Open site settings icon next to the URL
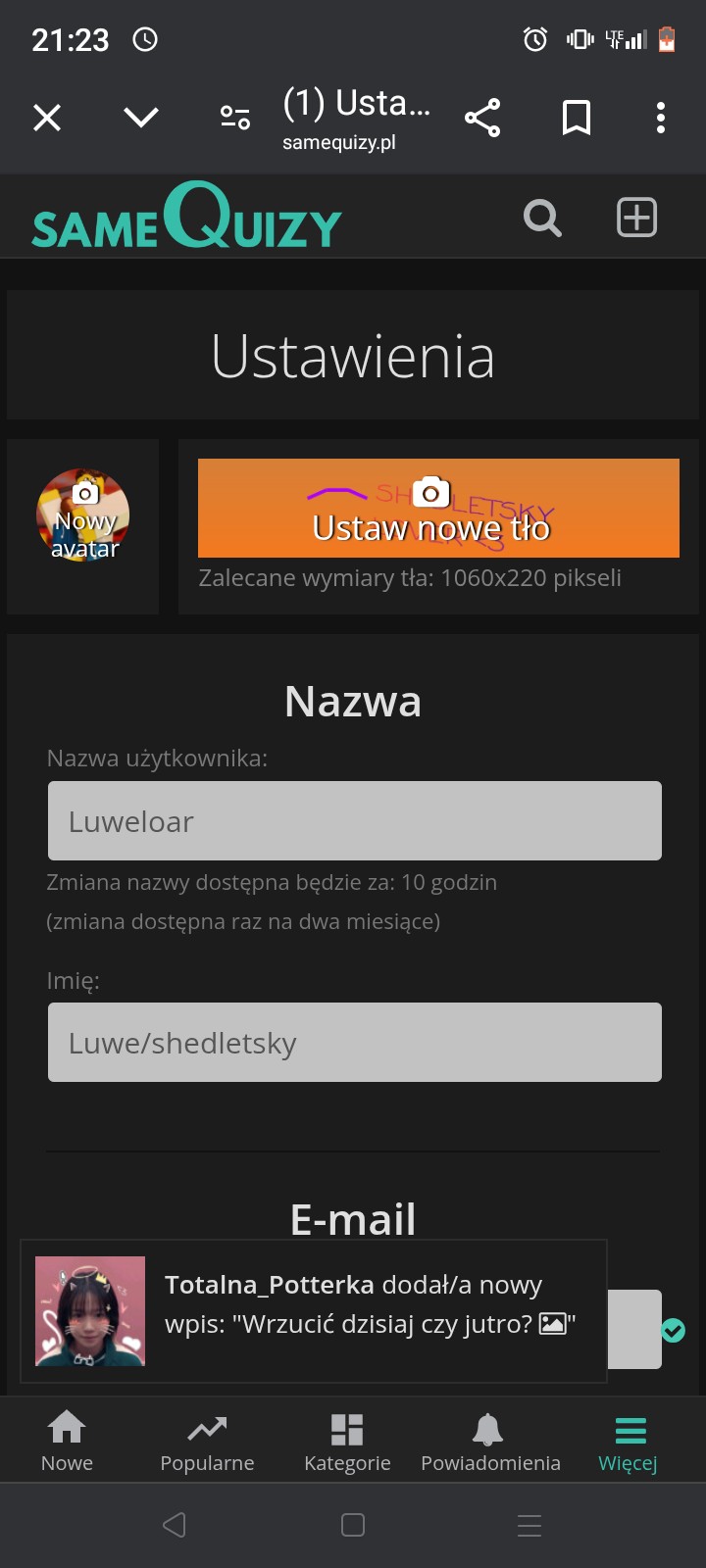Viewport: 706px width, 1568px height. pos(235,119)
